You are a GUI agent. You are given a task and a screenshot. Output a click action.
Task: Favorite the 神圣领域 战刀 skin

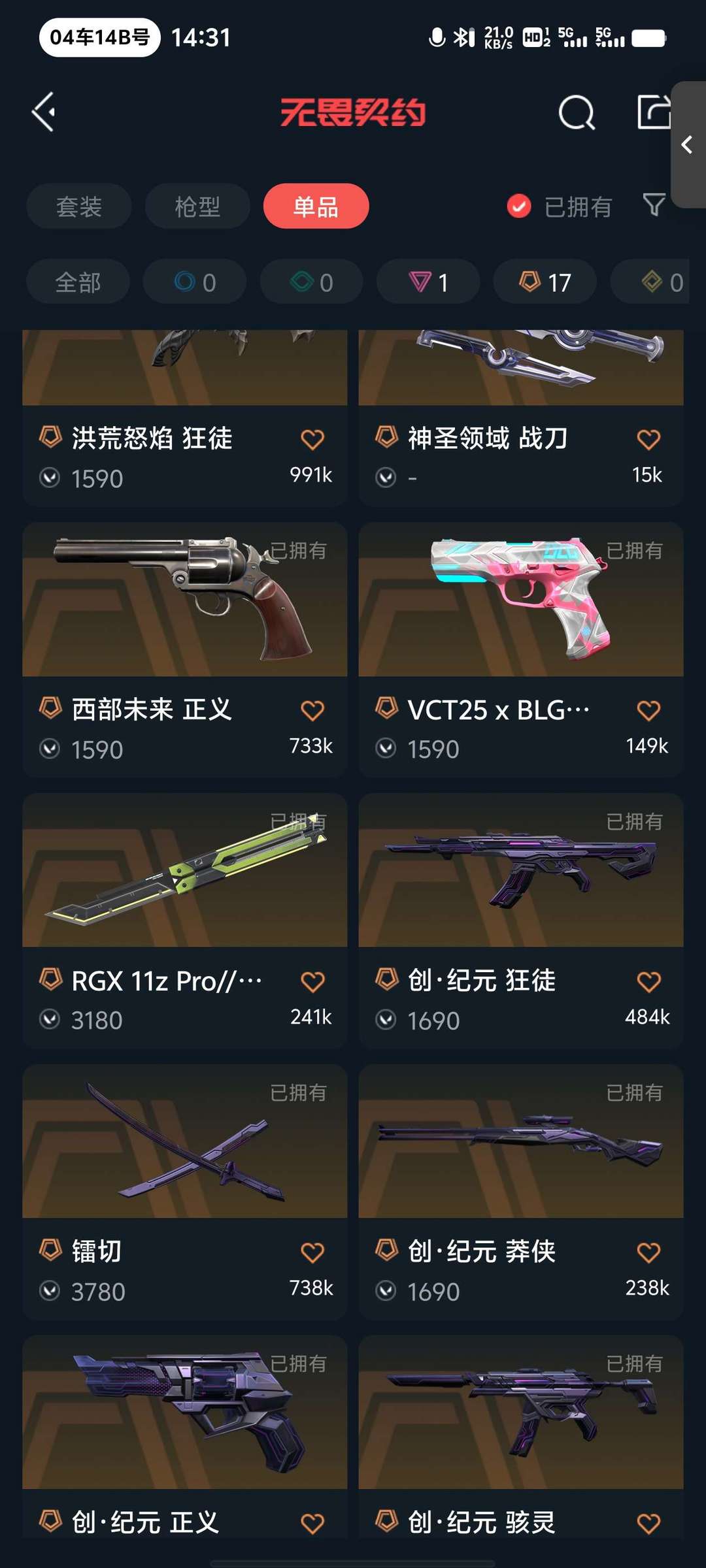click(x=648, y=440)
